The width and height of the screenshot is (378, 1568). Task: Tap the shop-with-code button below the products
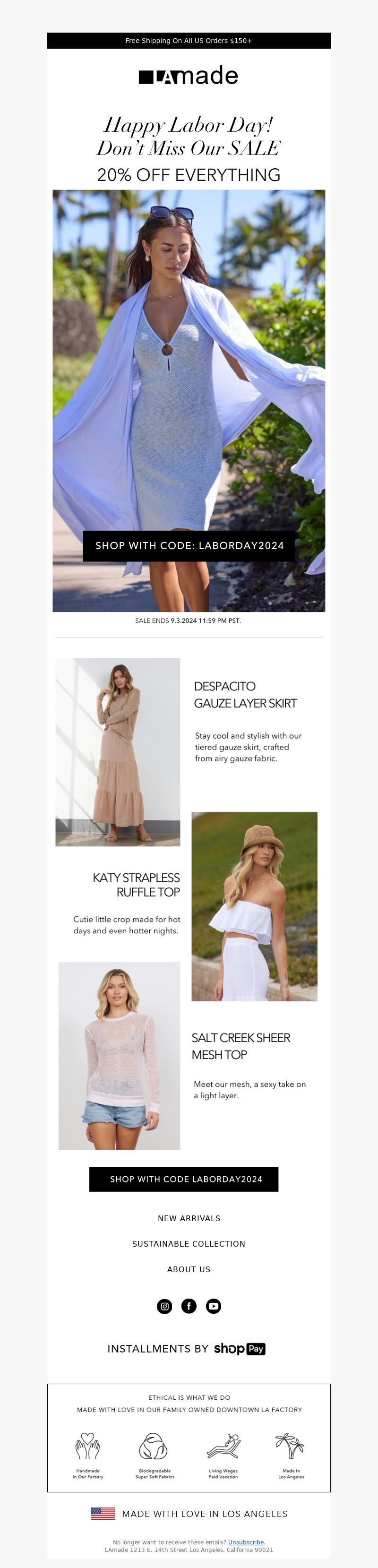(x=184, y=1179)
